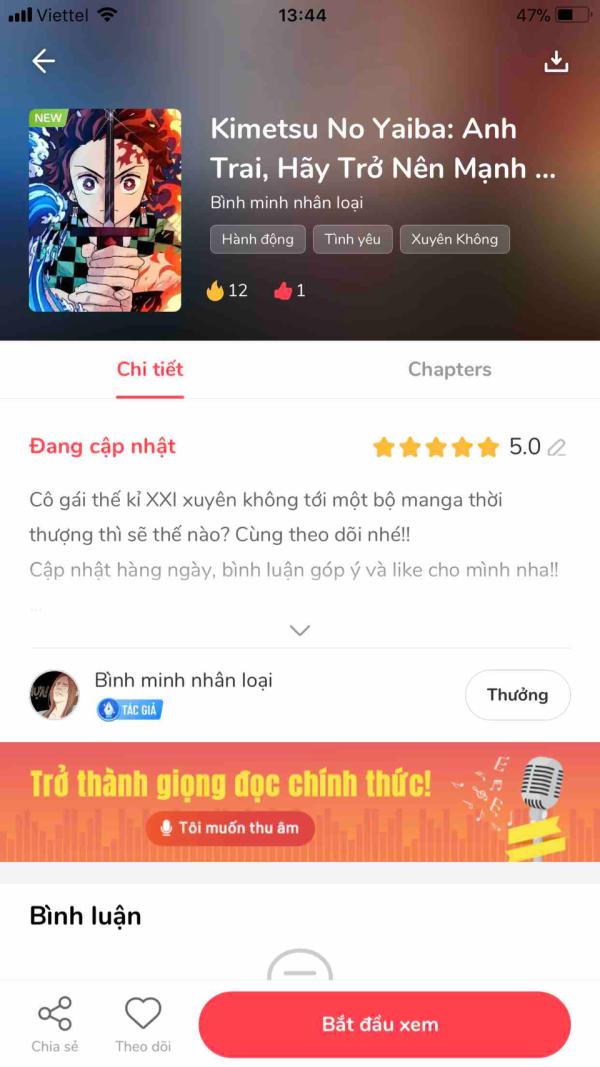Switch to the Chi tiết tab
Image resolution: width=600 pixels, height=1067 pixels.
(x=150, y=370)
